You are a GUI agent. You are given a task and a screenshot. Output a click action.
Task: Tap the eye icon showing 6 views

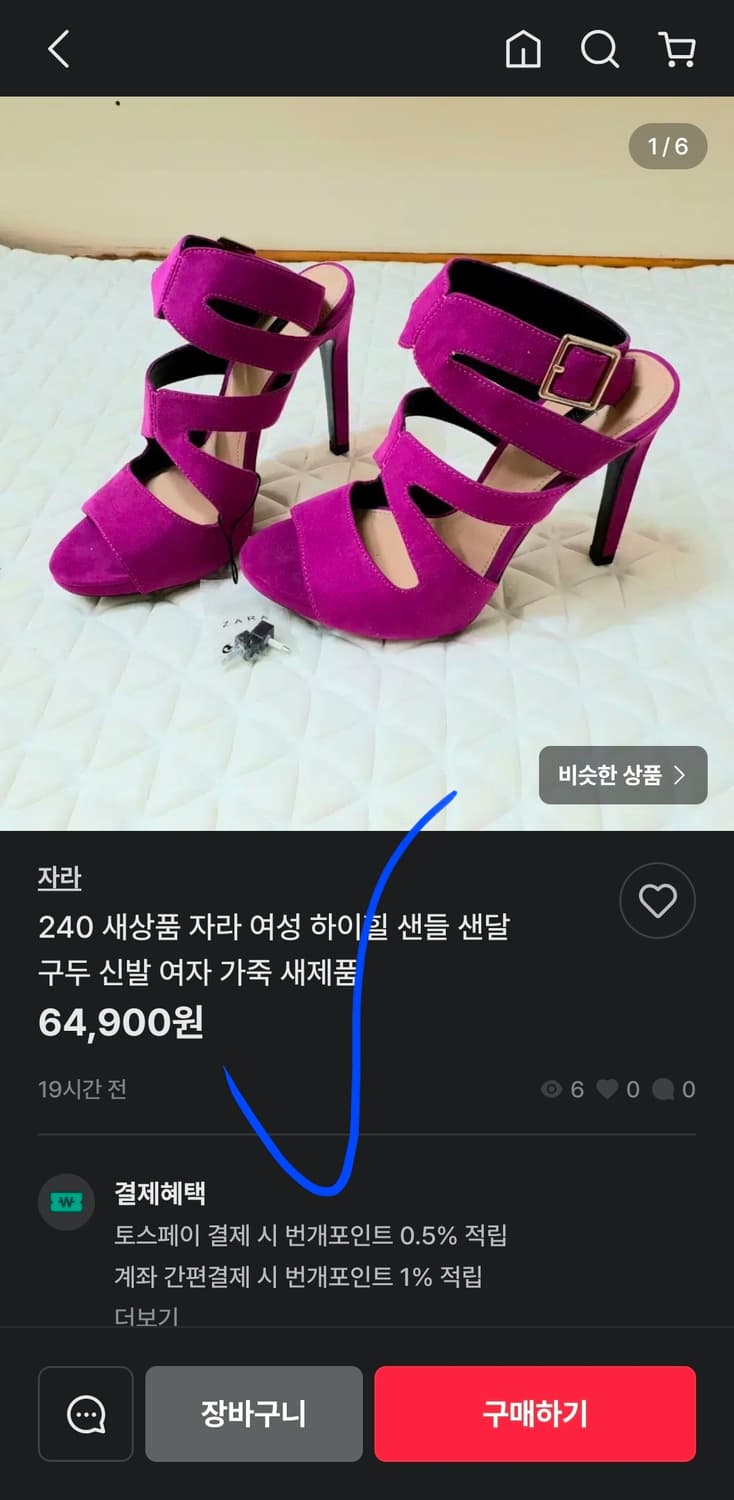click(x=551, y=1090)
